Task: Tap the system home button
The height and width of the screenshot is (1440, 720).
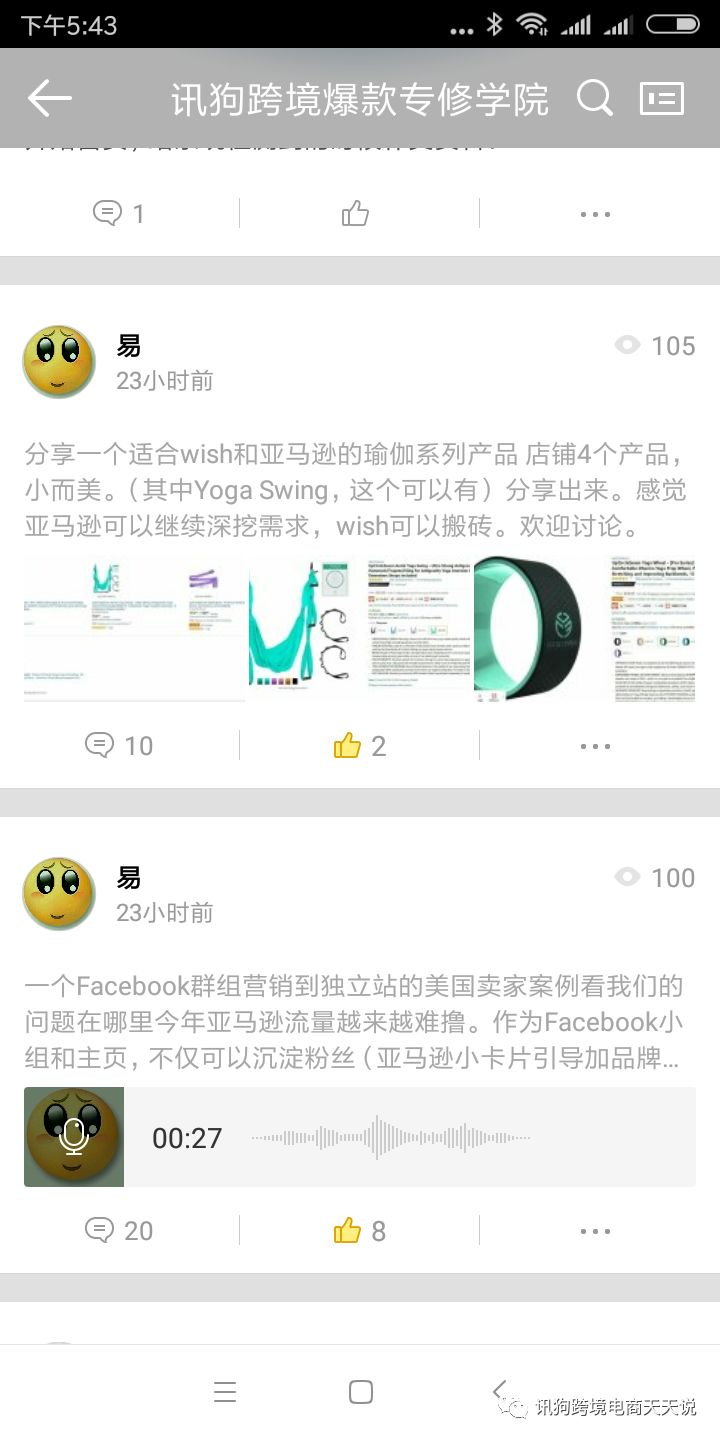Action: pos(361,1391)
